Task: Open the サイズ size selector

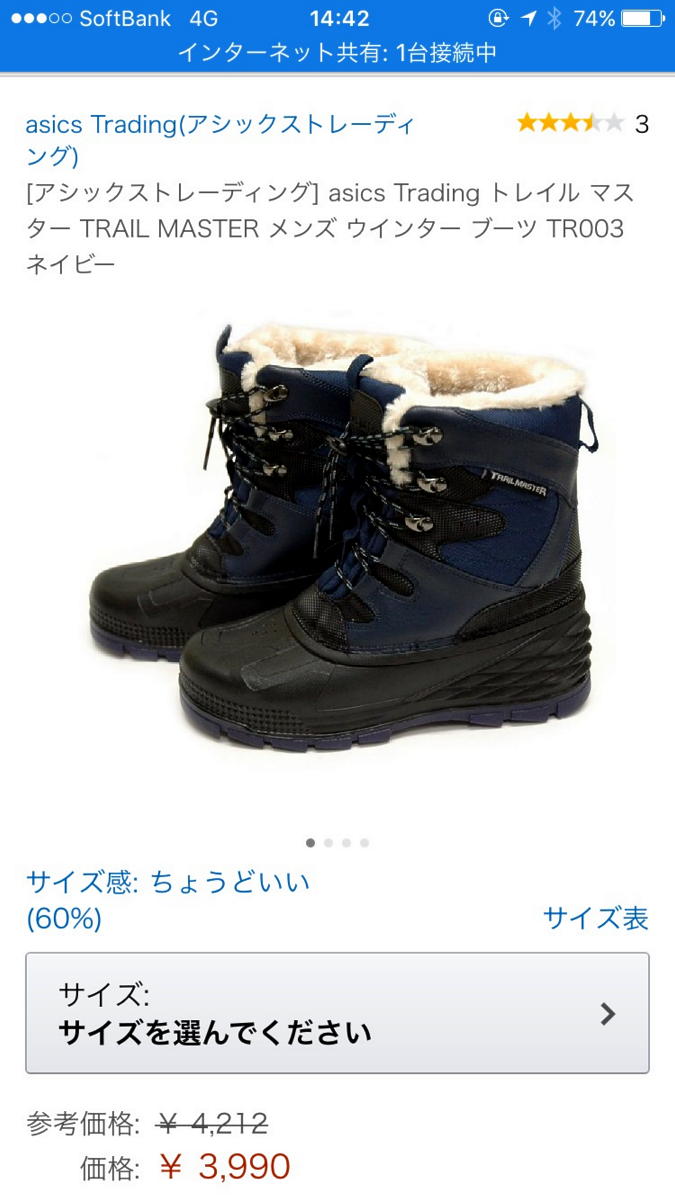Action: click(337, 1013)
